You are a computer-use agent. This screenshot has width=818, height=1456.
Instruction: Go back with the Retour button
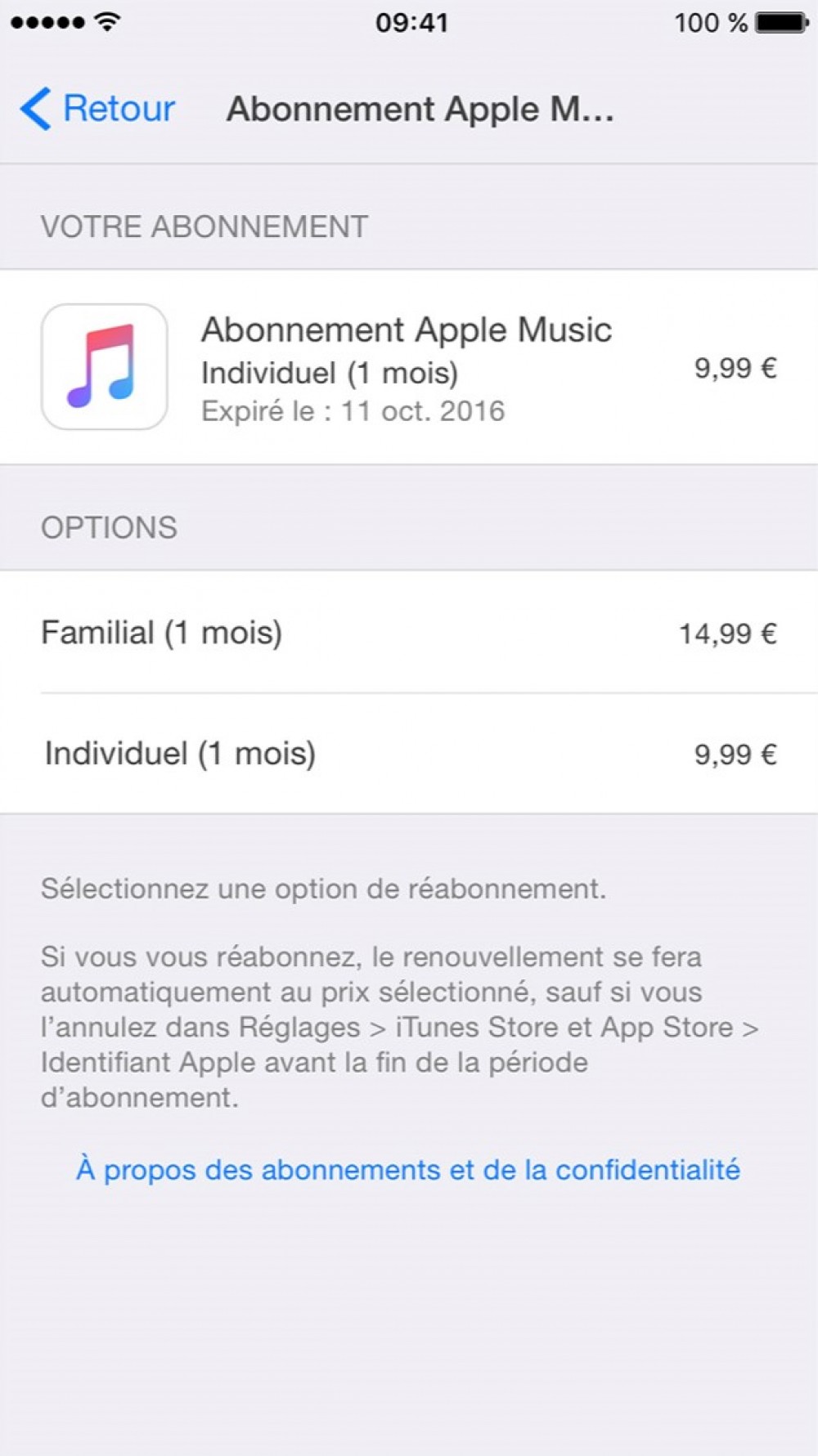pyautogui.click(x=98, y=109)
